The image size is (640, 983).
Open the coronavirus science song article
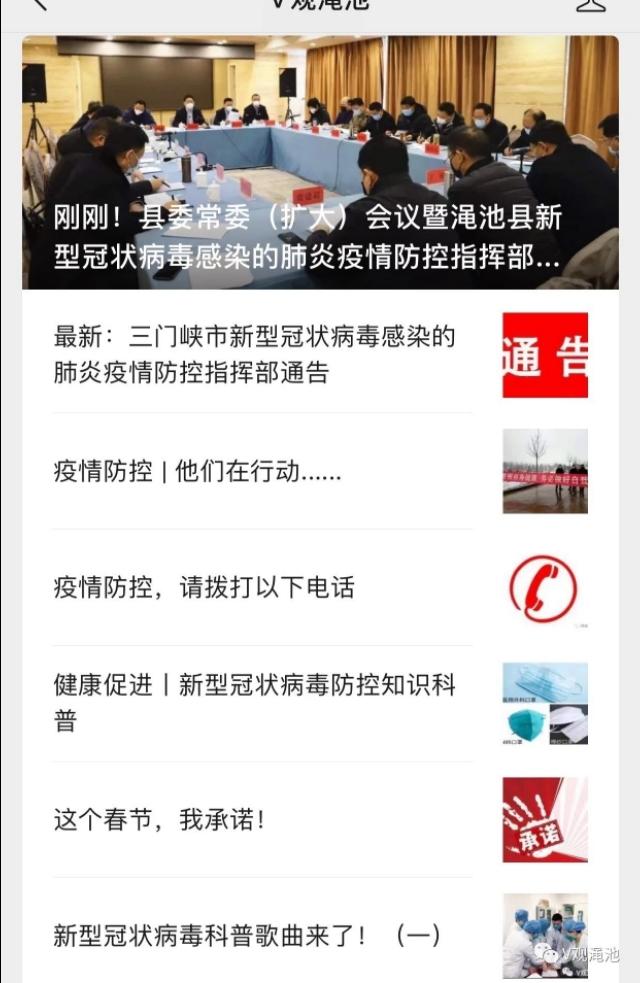pos(247,936)
